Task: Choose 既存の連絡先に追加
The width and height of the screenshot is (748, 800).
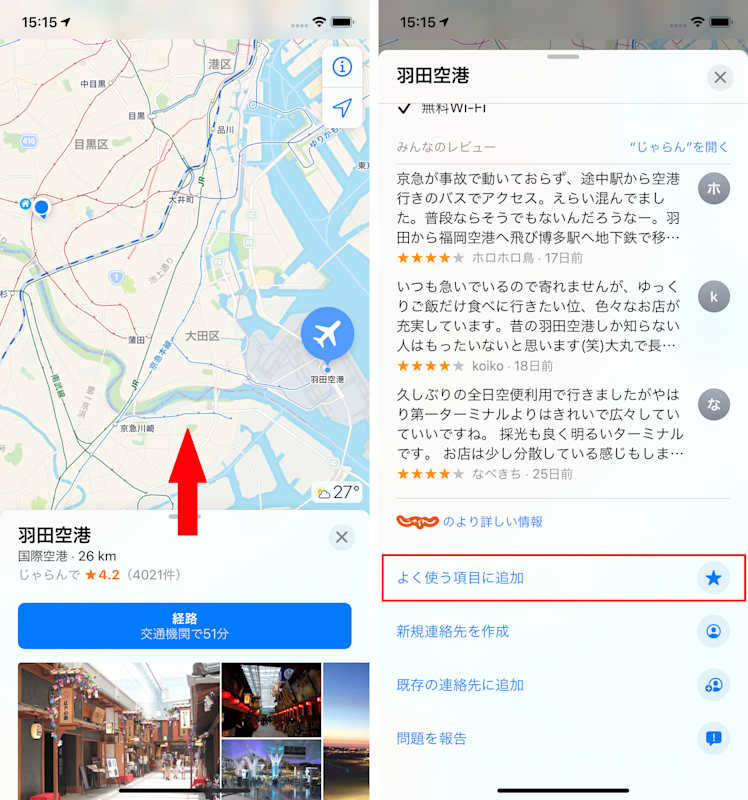Action: (563, 685)
